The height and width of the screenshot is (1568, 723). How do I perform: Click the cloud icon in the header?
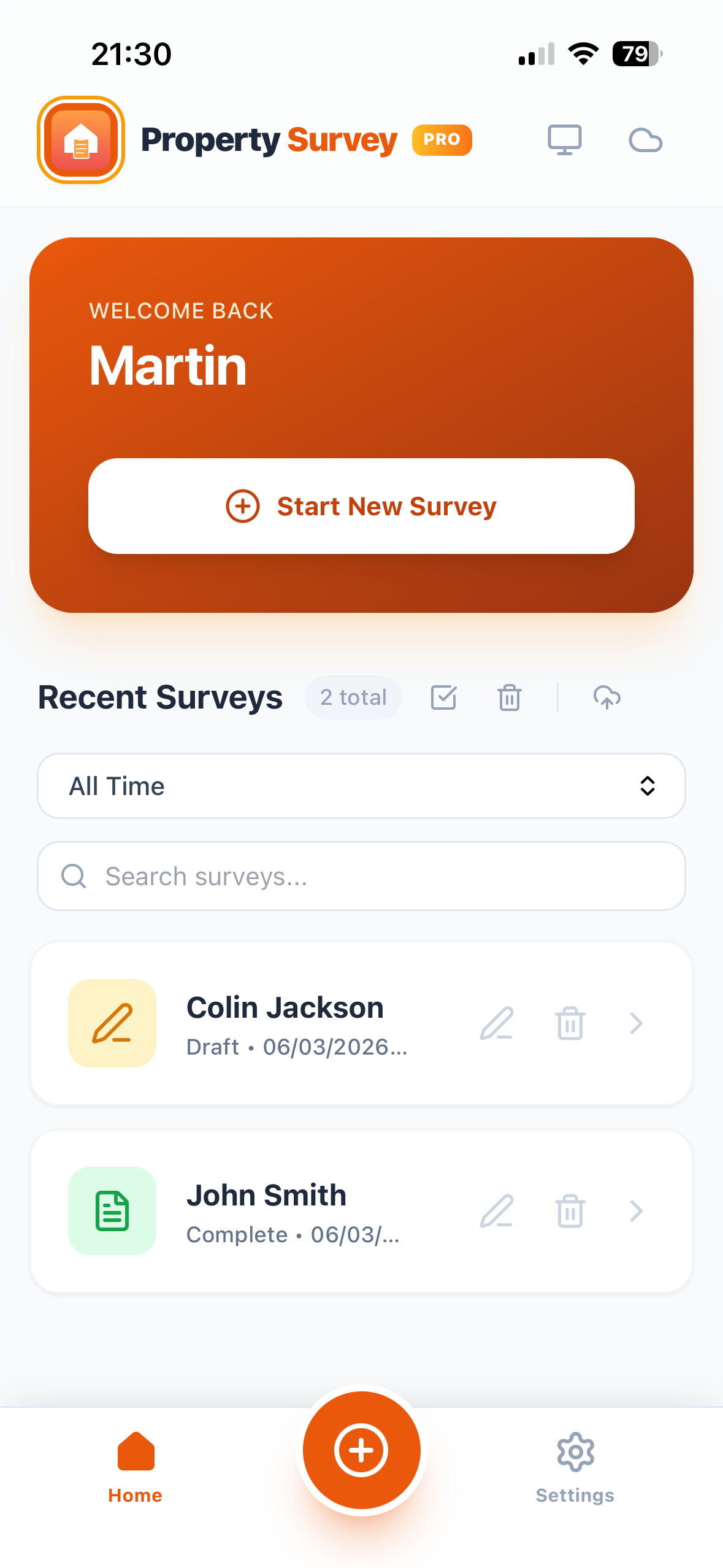click(645, 140)
